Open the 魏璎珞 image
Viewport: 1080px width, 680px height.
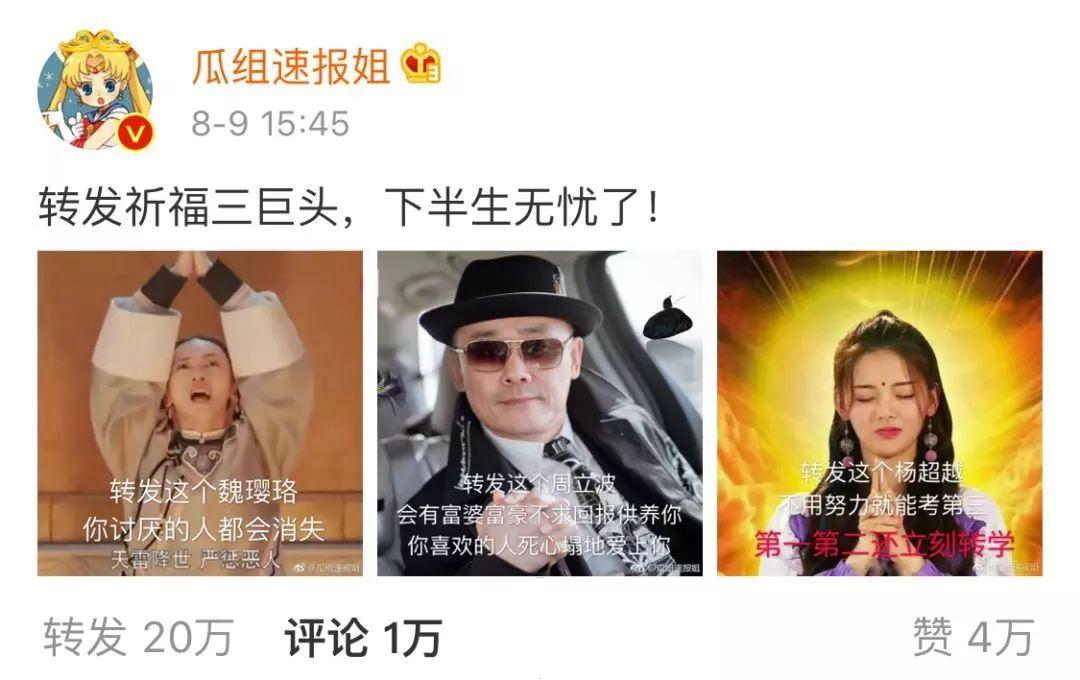(x=200, y=413)
